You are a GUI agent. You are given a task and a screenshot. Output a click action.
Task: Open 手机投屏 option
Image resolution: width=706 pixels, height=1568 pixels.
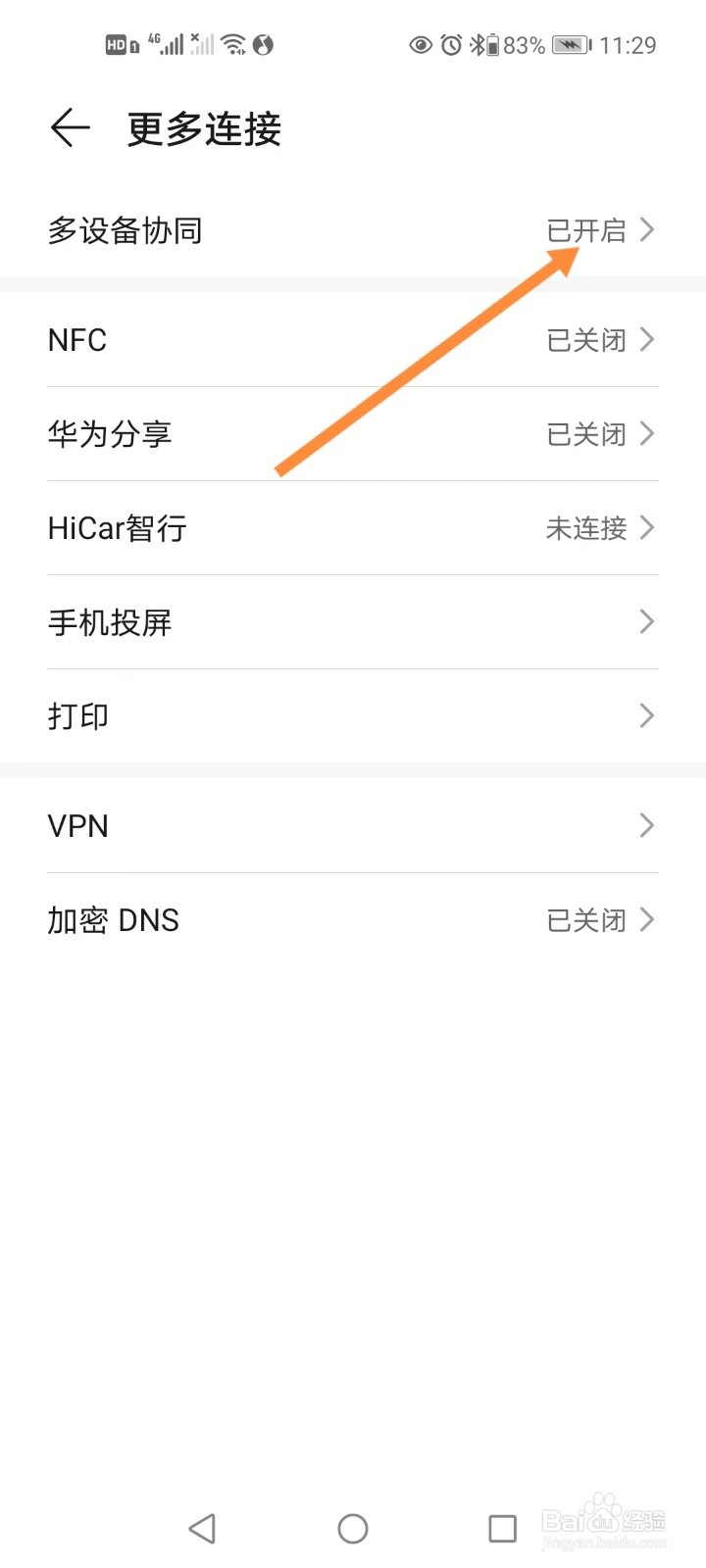(353, 622)
